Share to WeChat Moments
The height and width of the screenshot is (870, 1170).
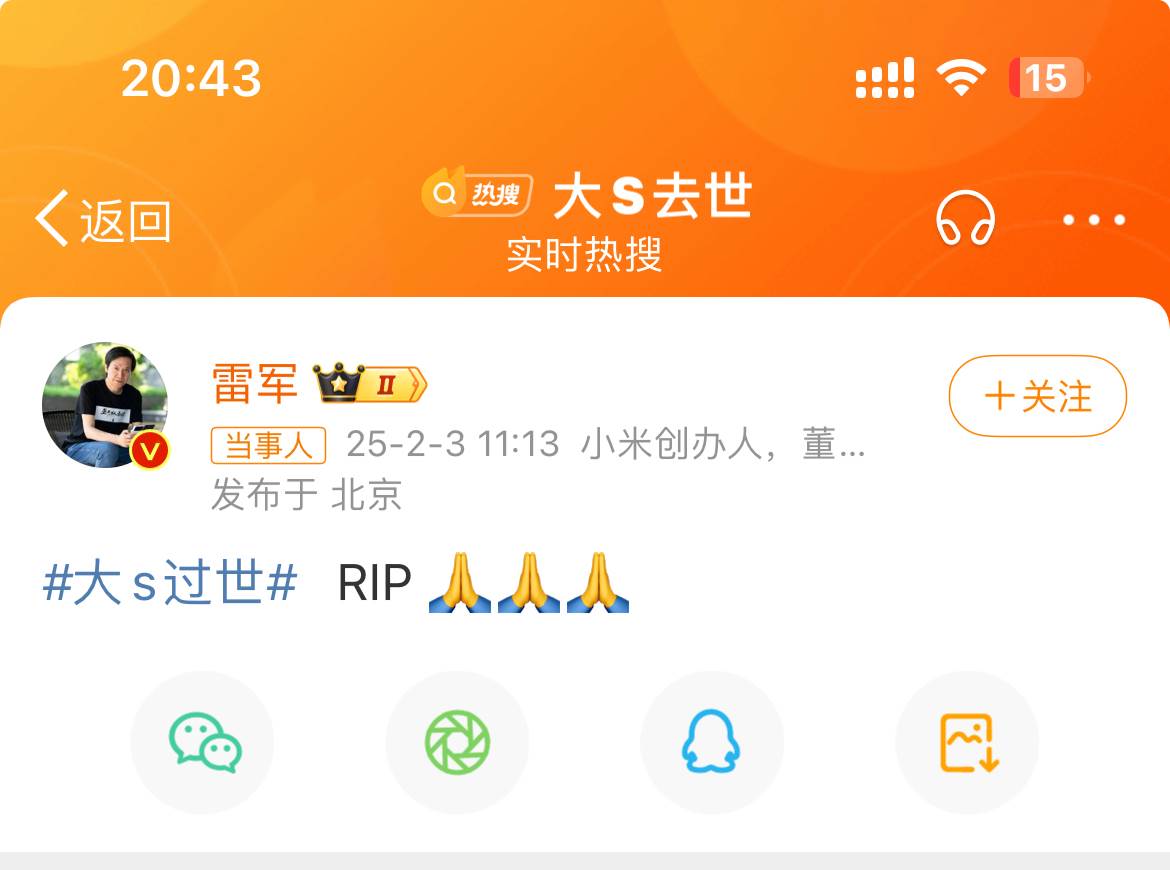click(x=457, y=743)
